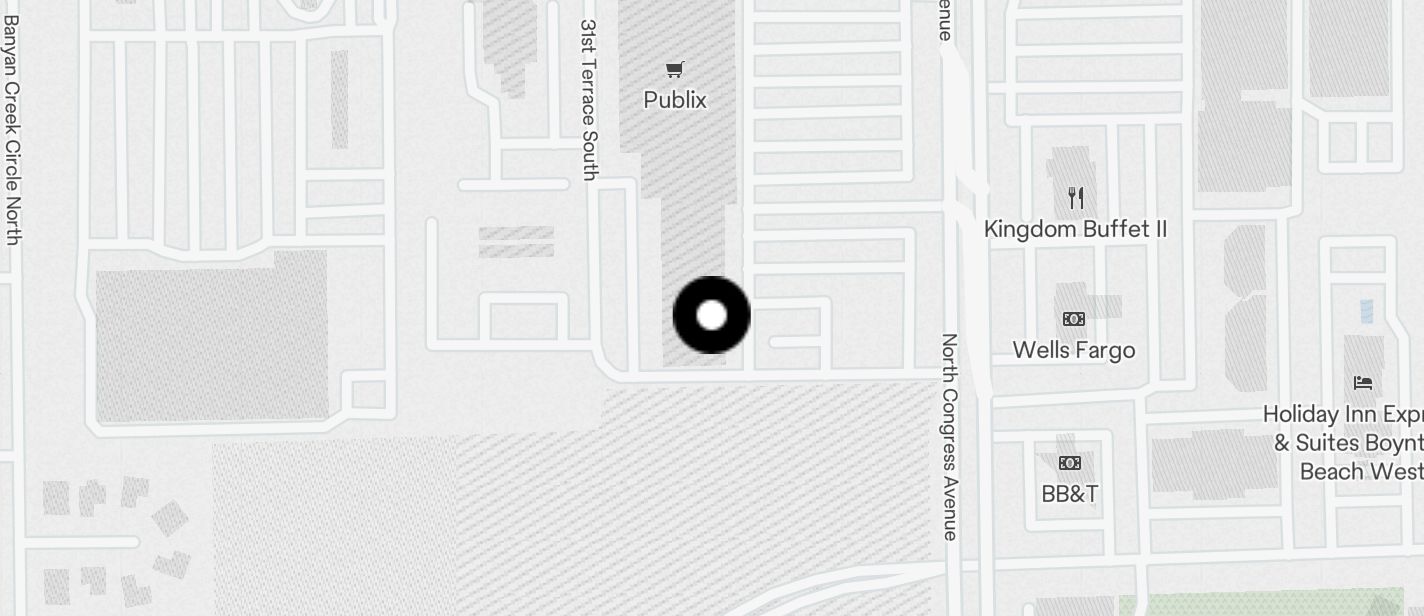Screen dimensions: 1424x616
Task: Select the Kingdom Buffet II restaurant marker
Action: point(1075,197)
